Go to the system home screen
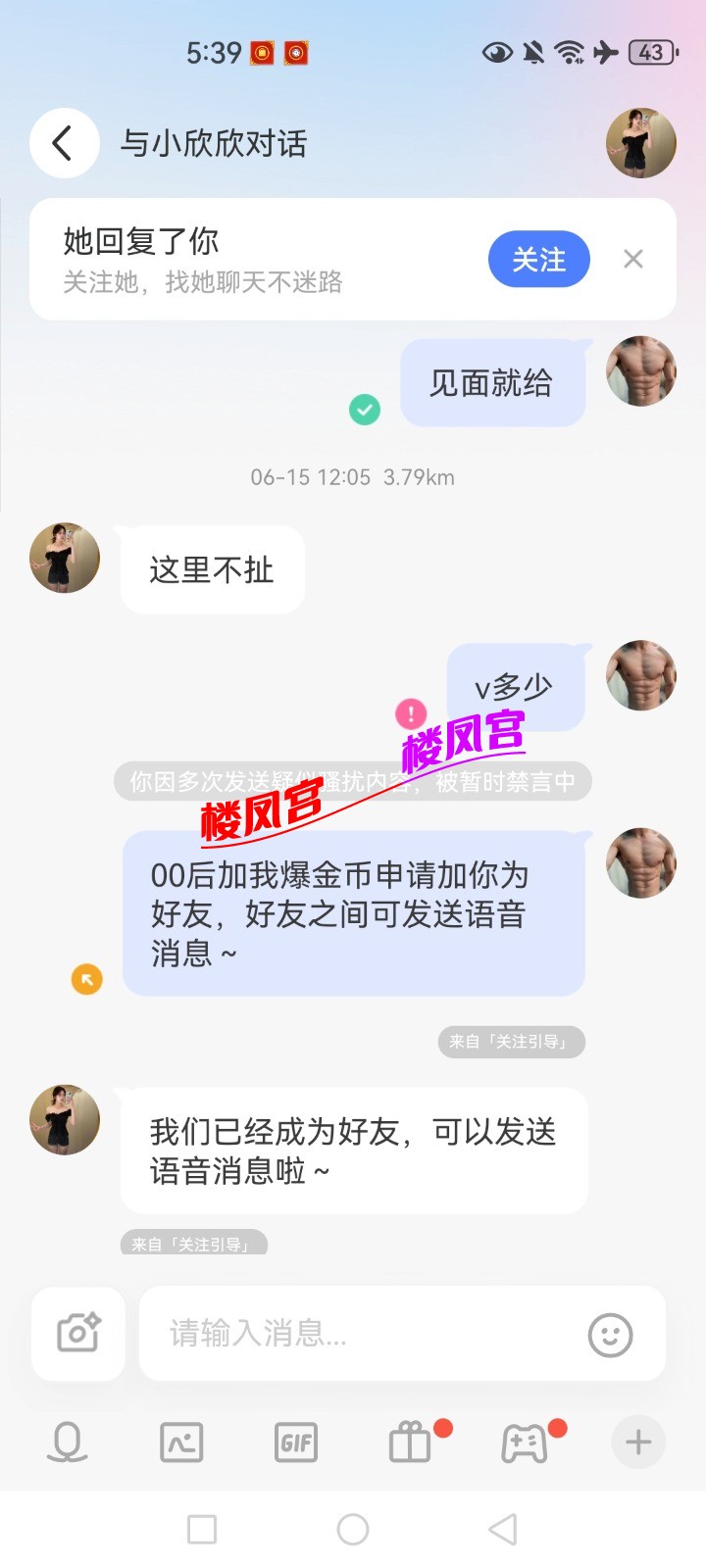 [353, 1529]
